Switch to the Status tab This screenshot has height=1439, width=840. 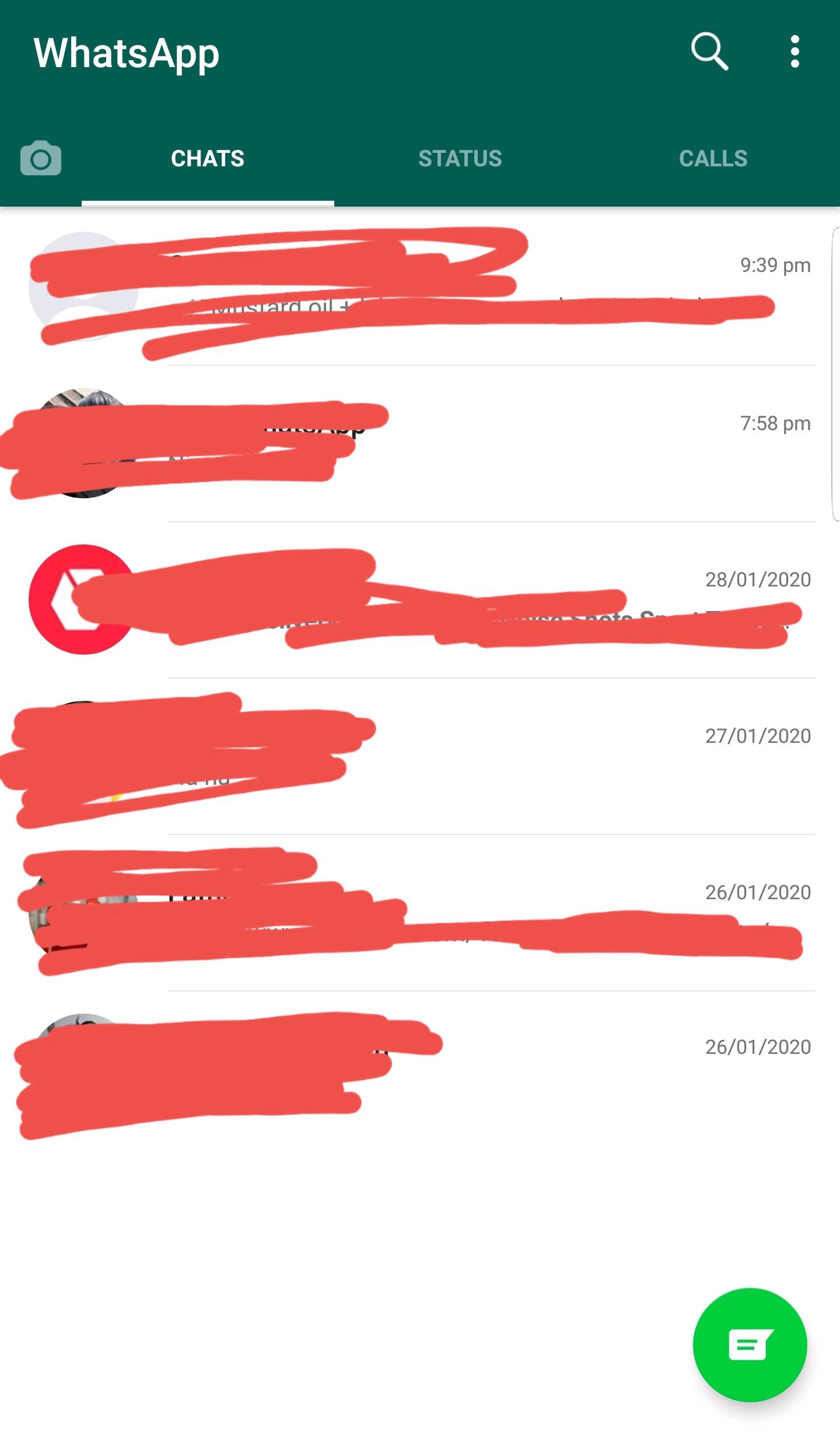[x=460, y=159]
